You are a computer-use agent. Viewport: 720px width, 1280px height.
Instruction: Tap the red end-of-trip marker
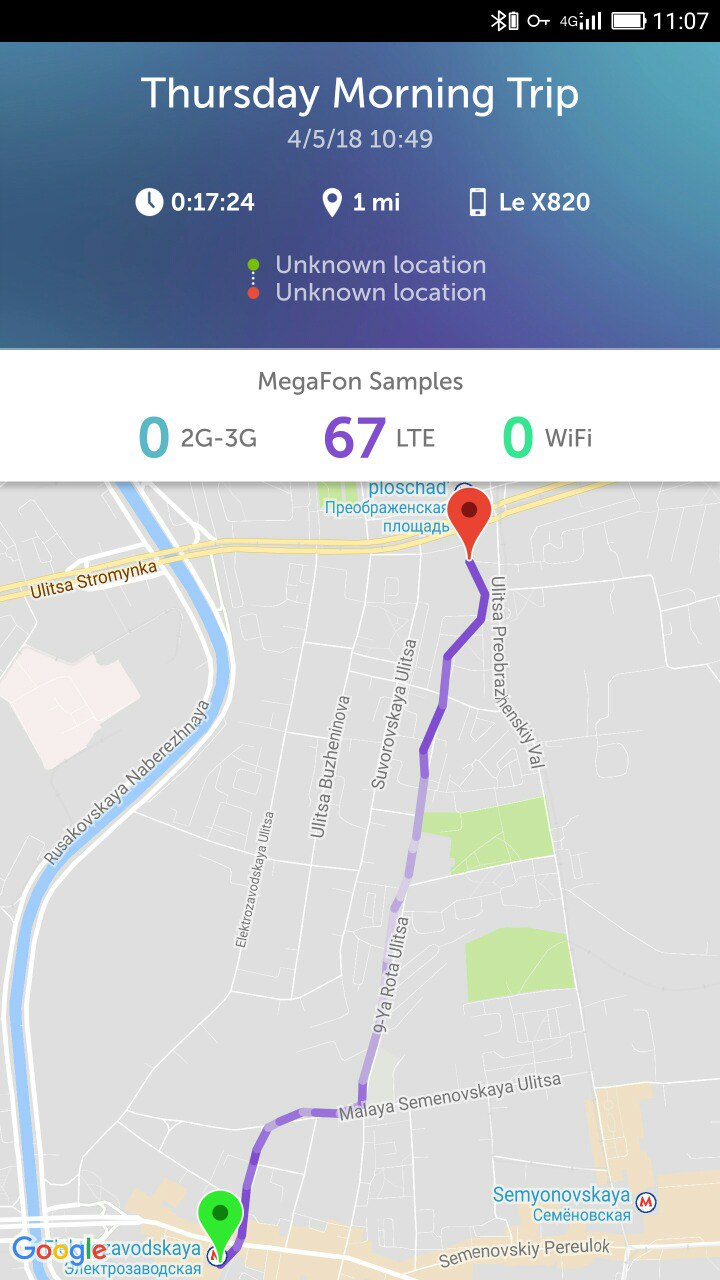click(469, 517)
